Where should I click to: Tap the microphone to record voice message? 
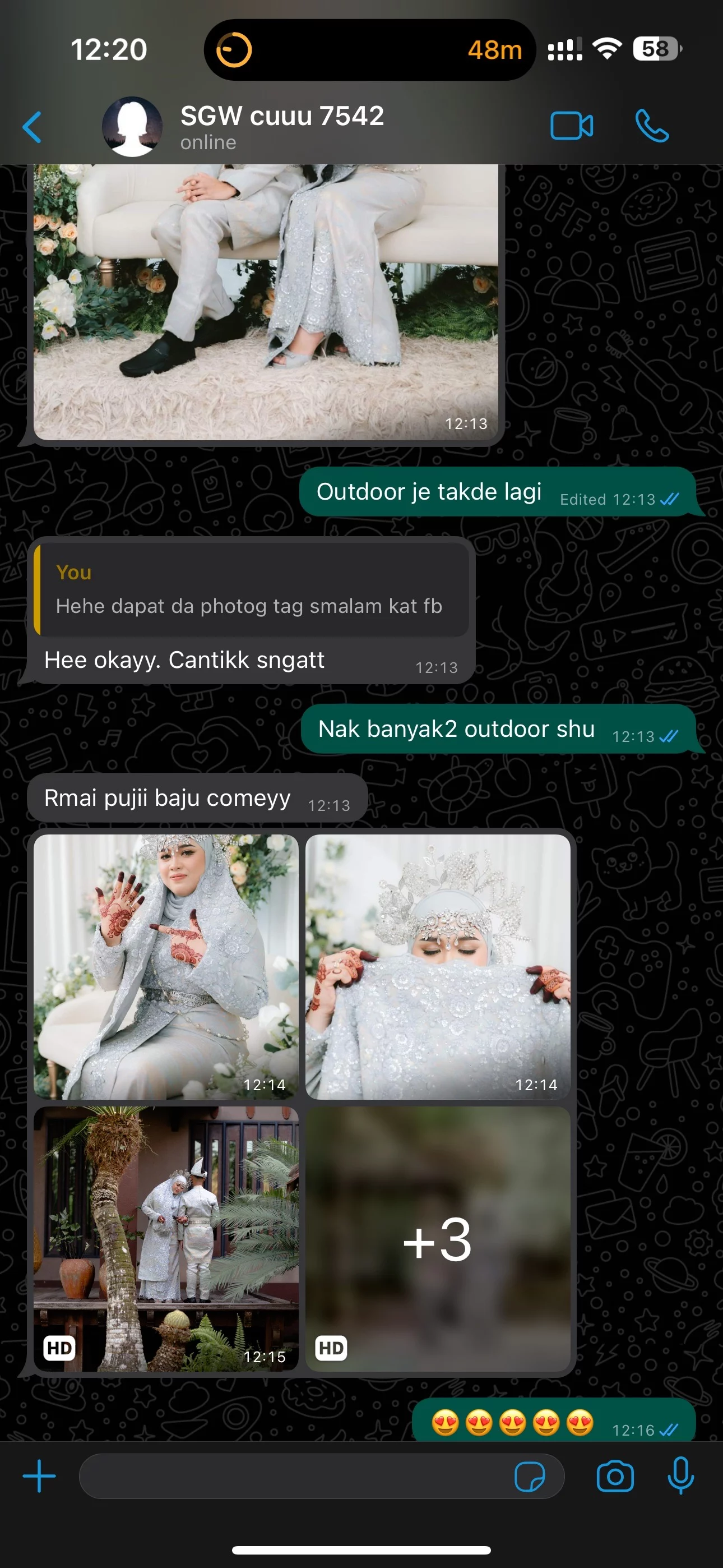point(680,1476)
